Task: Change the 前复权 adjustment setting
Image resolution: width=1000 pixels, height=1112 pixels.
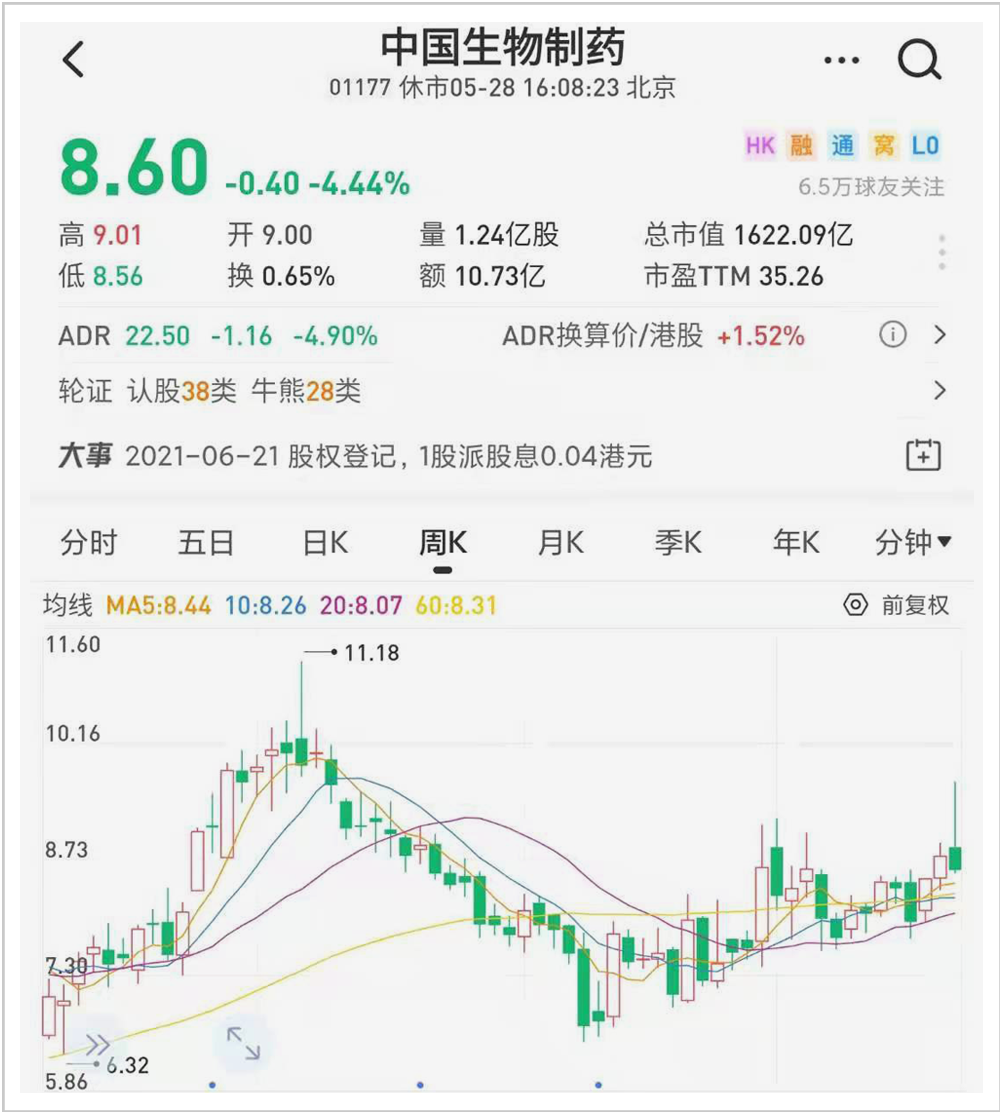Action: coord(897,605)
